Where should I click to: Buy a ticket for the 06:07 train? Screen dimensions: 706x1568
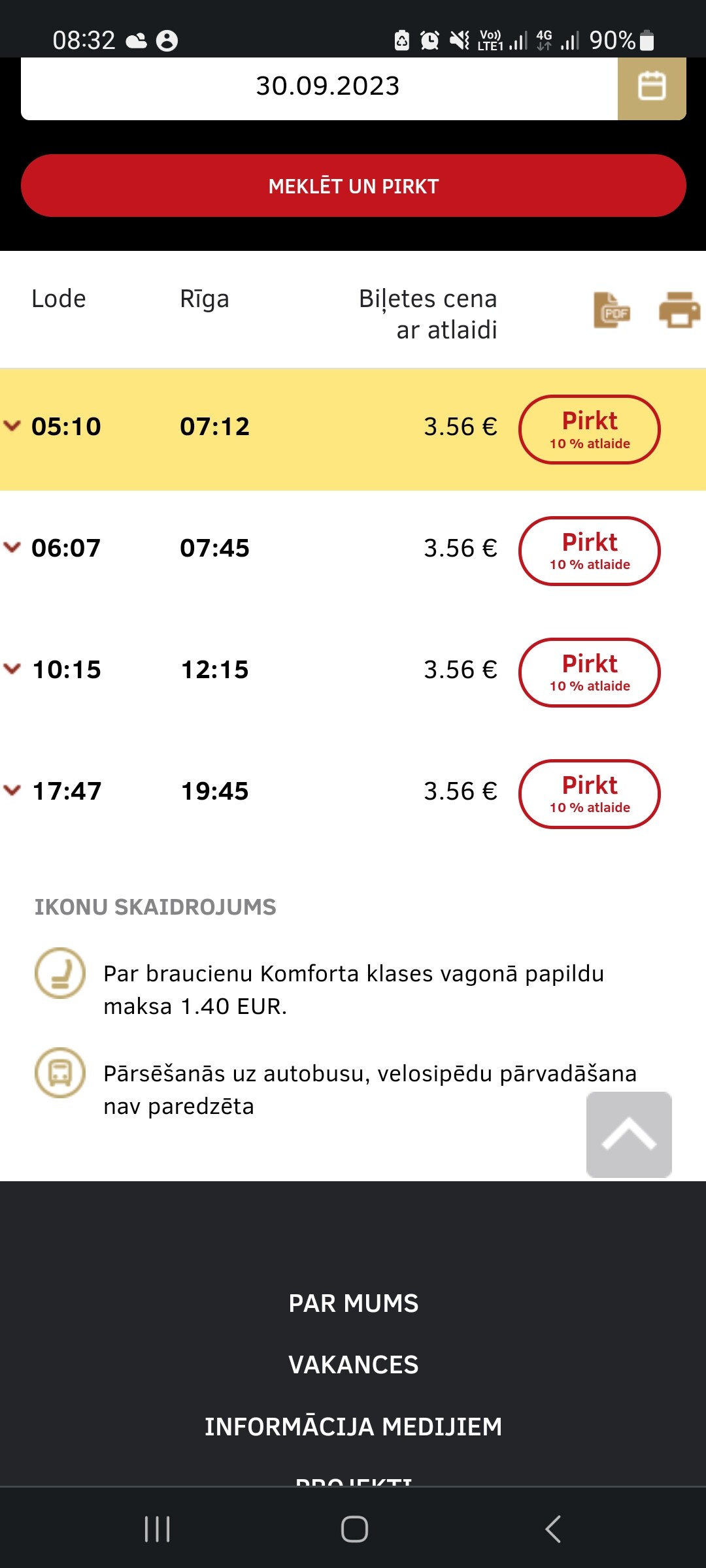click(589, 551)
